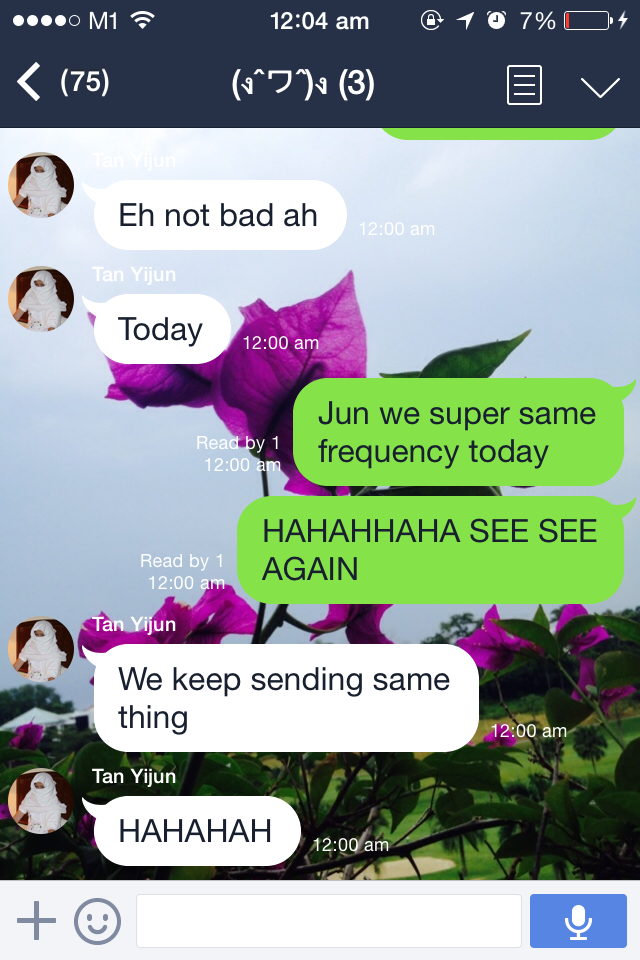The image size is (640, 960).
Task: Open the emoji sticker picker
Action: pos(97,920)
